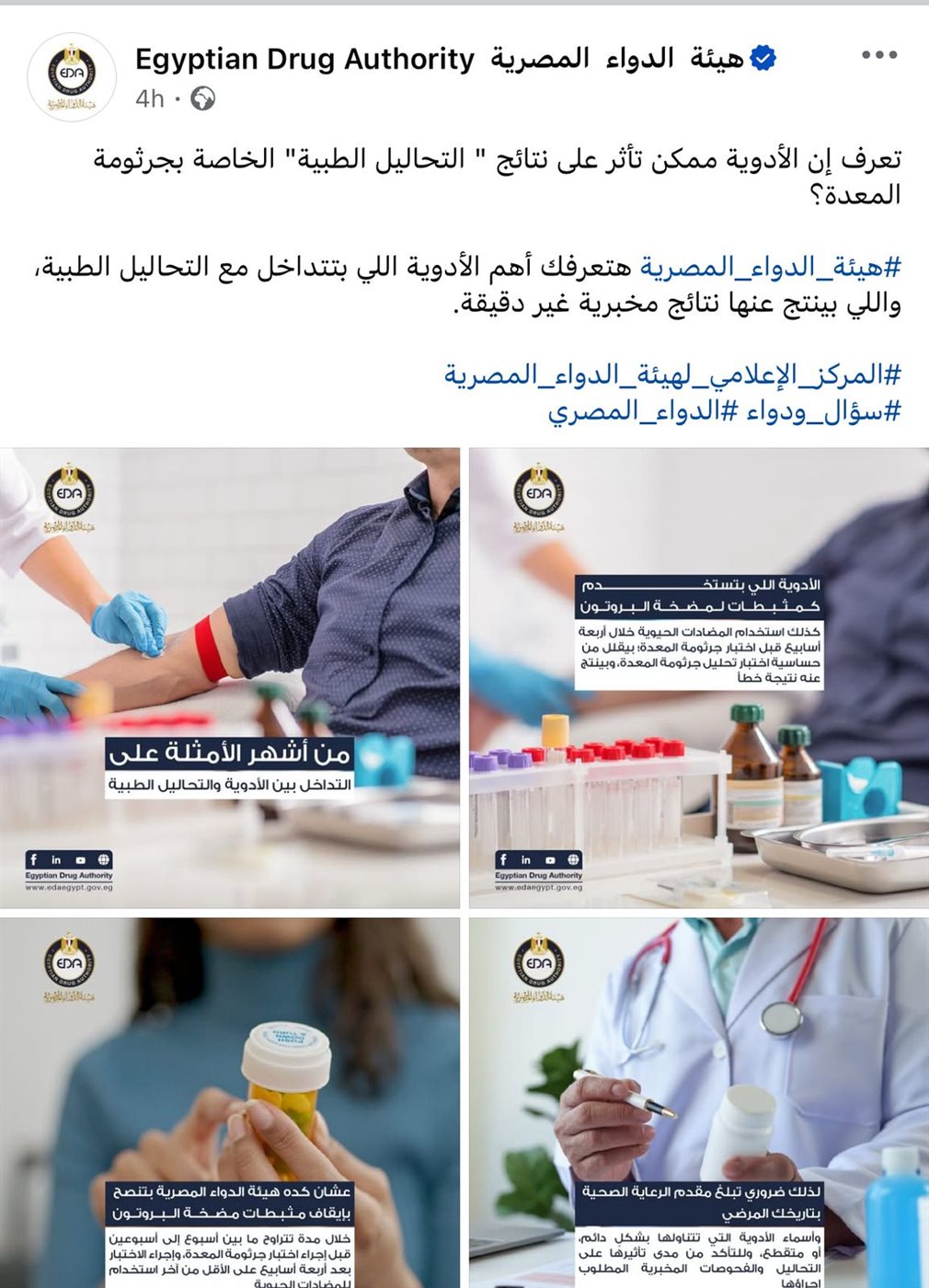Open hashtag #هيئة_الدواء_المصرية
Screen dimensions: 929x1288
click(x=770, y=268)
